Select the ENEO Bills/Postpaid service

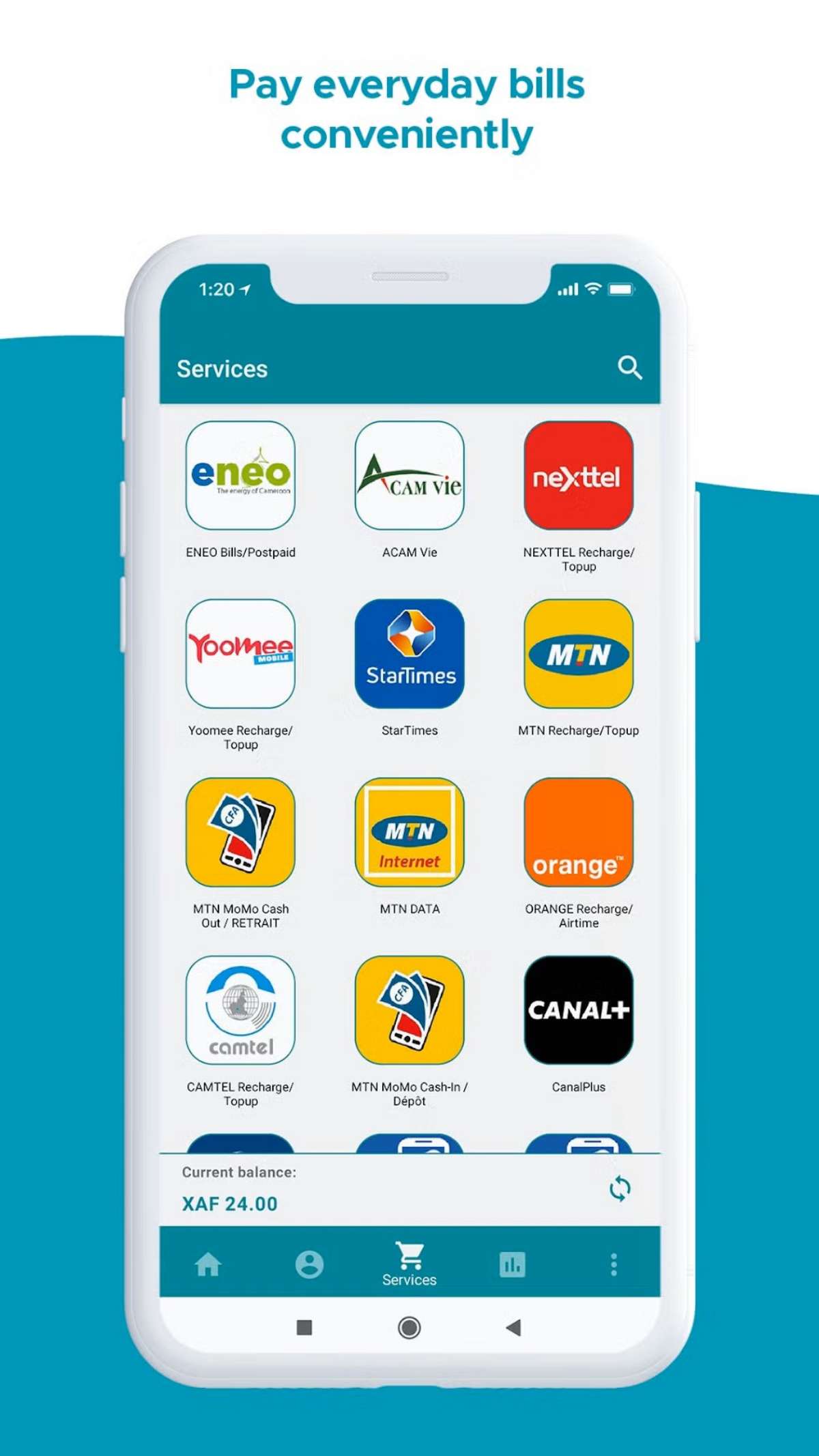(x=242, y=476)
